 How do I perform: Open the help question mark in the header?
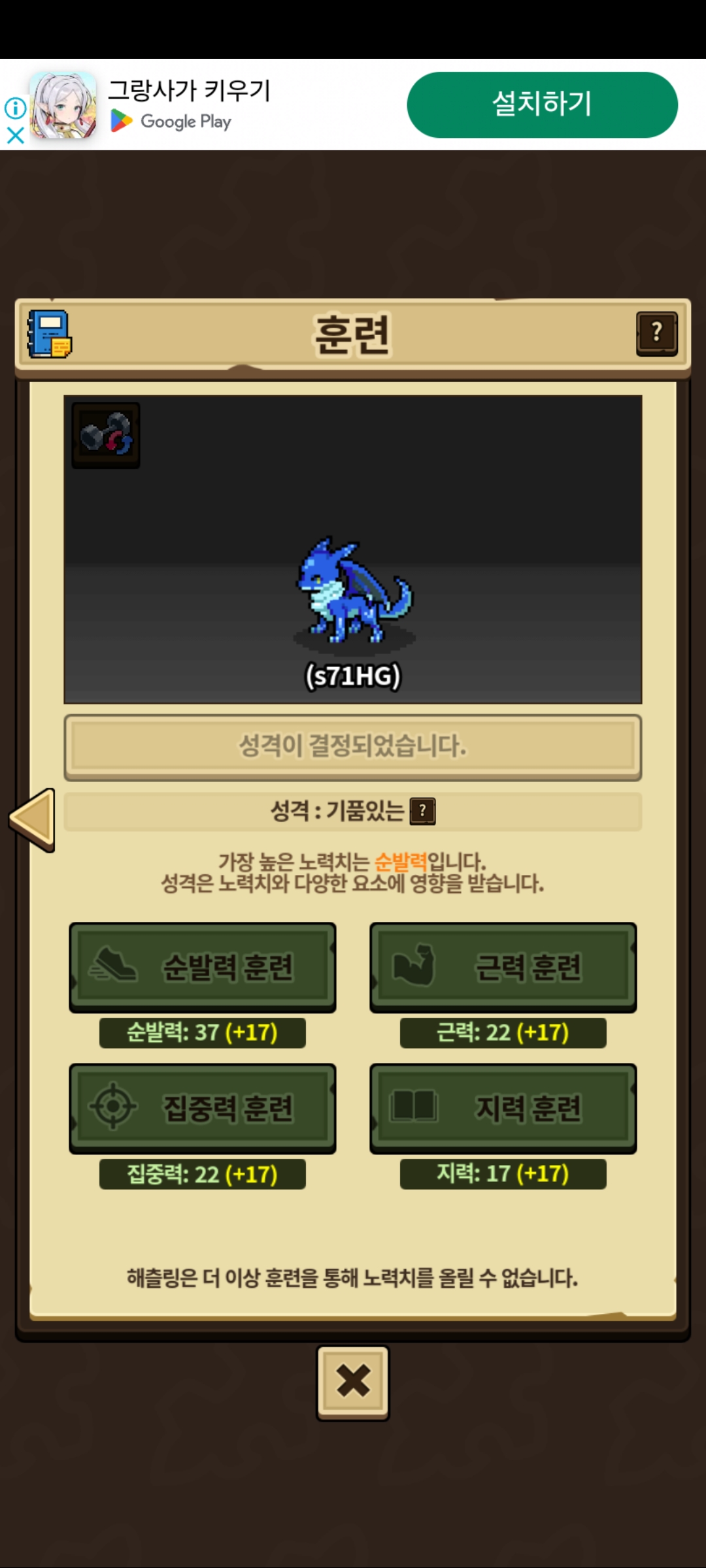point(656,333)
